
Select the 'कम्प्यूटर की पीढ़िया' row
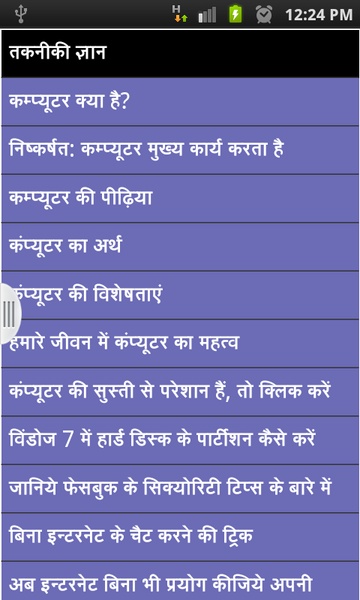(x=180, y=198)
